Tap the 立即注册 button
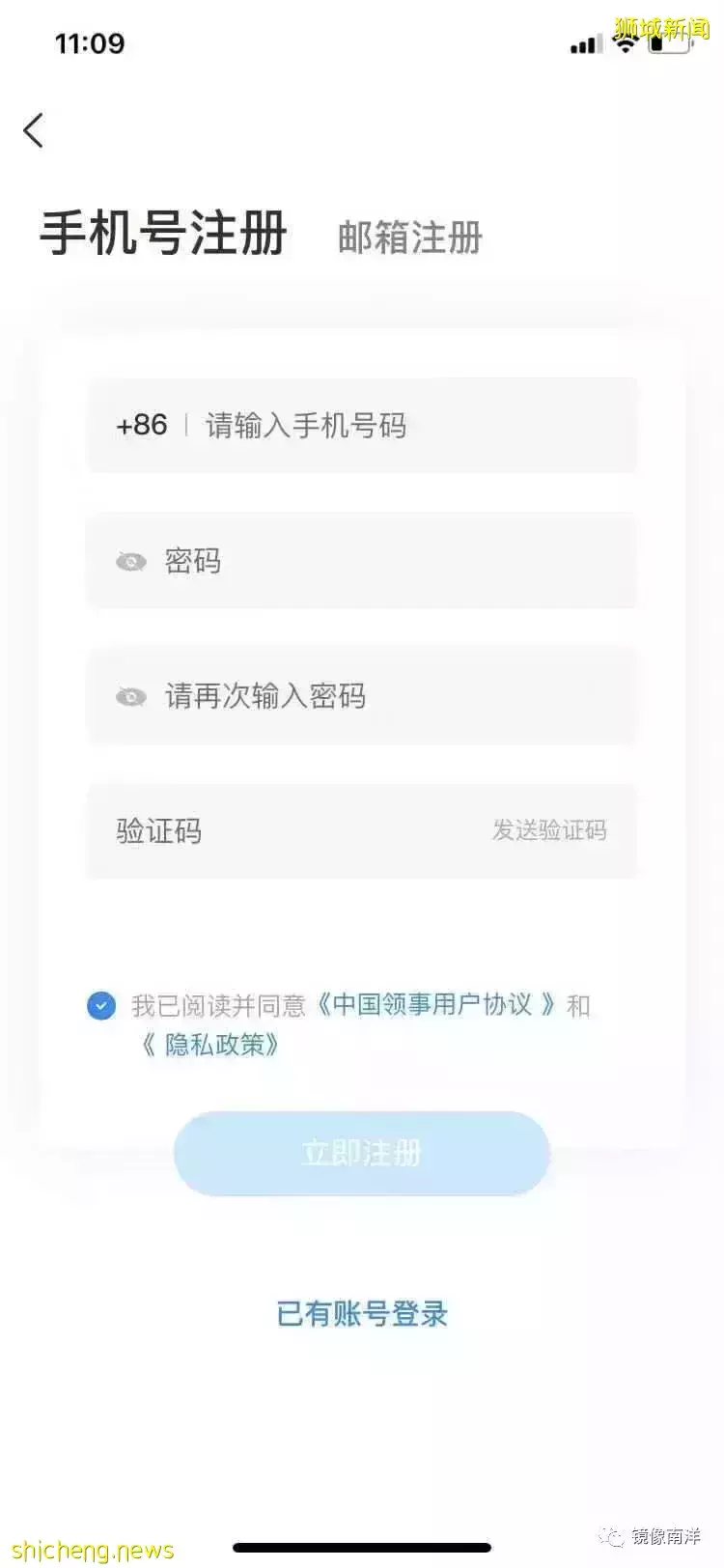The height and width of the screenshot is (1568, 724). 362,1153
